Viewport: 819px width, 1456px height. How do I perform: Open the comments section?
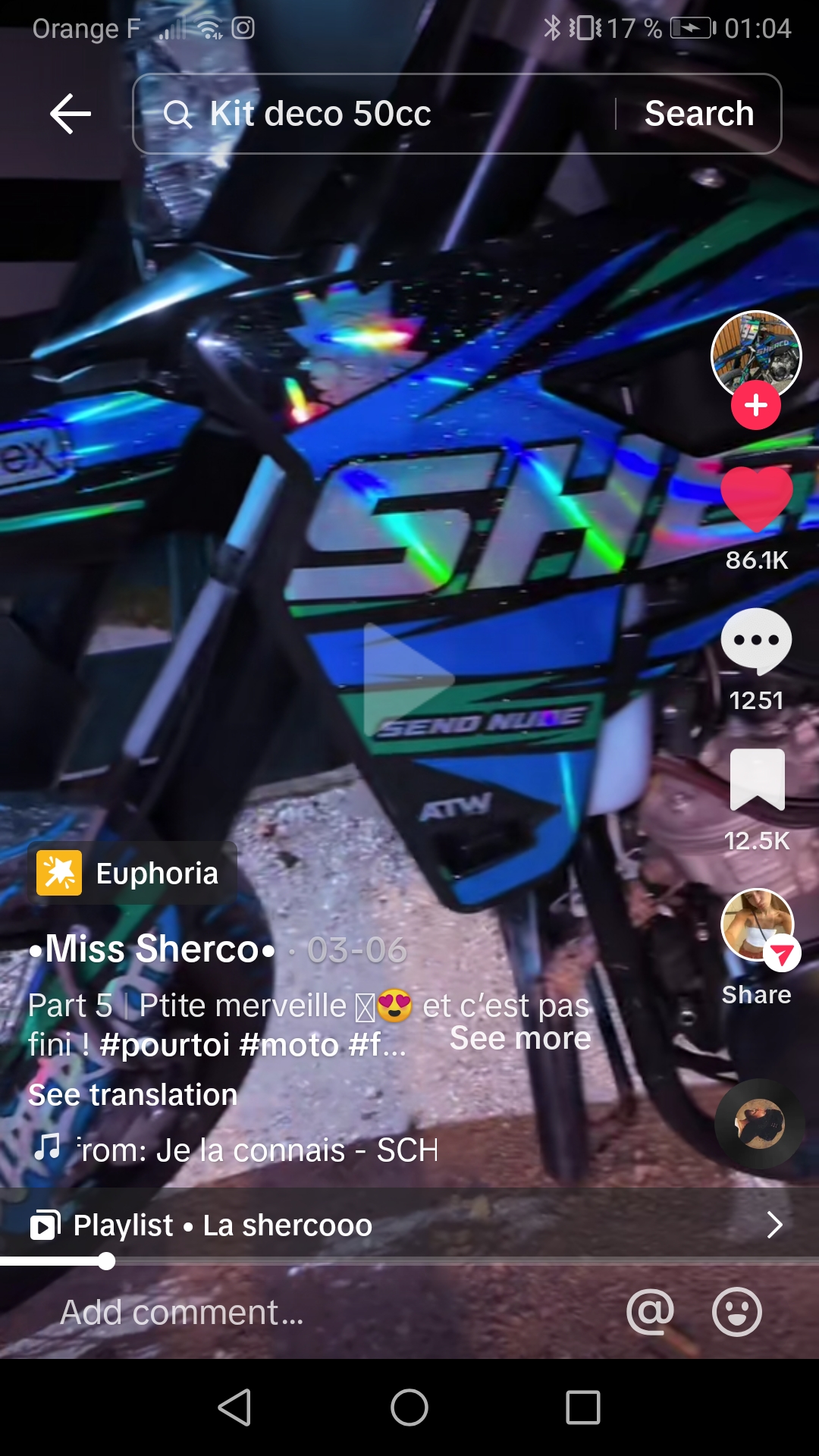click(756, 641)
